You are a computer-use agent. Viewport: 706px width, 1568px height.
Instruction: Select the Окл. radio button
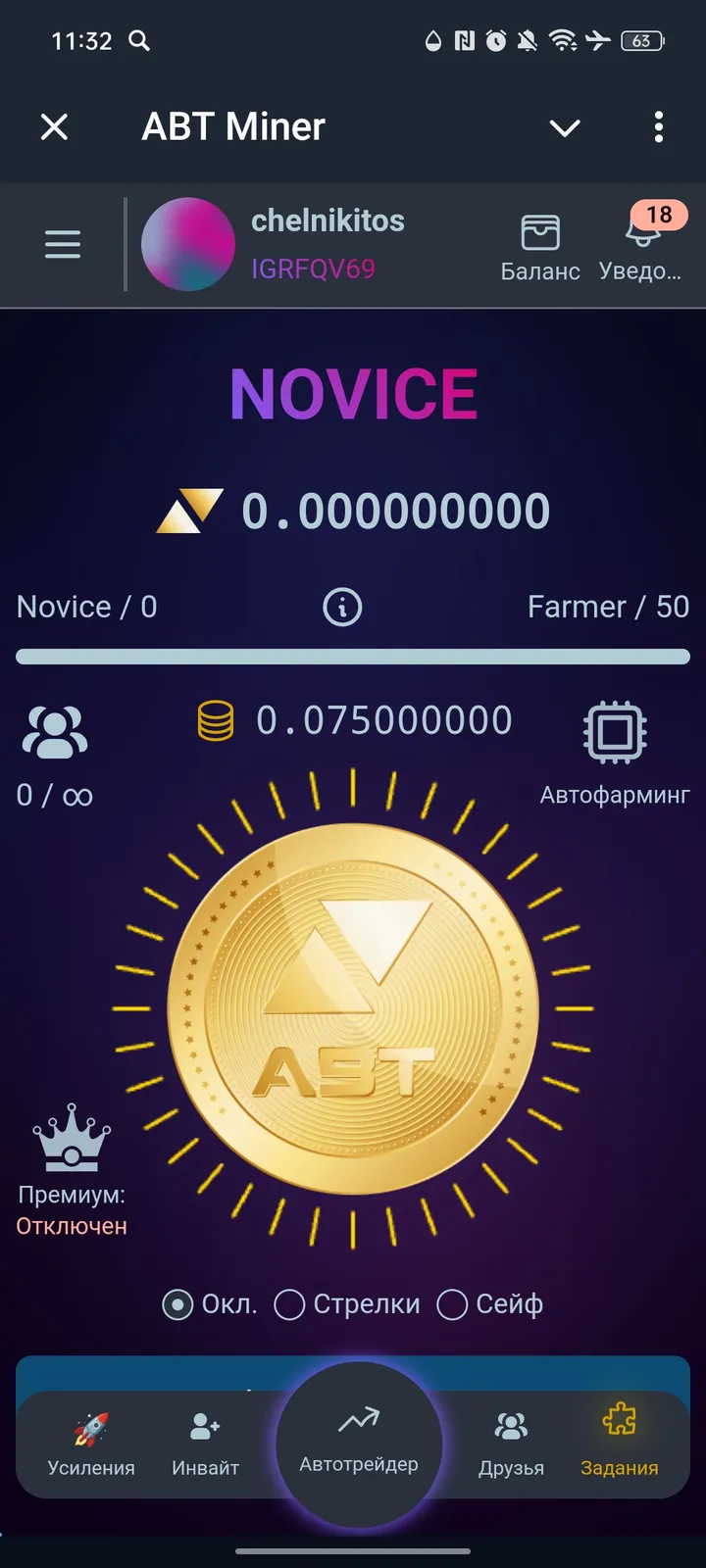tap(176, 1304)
